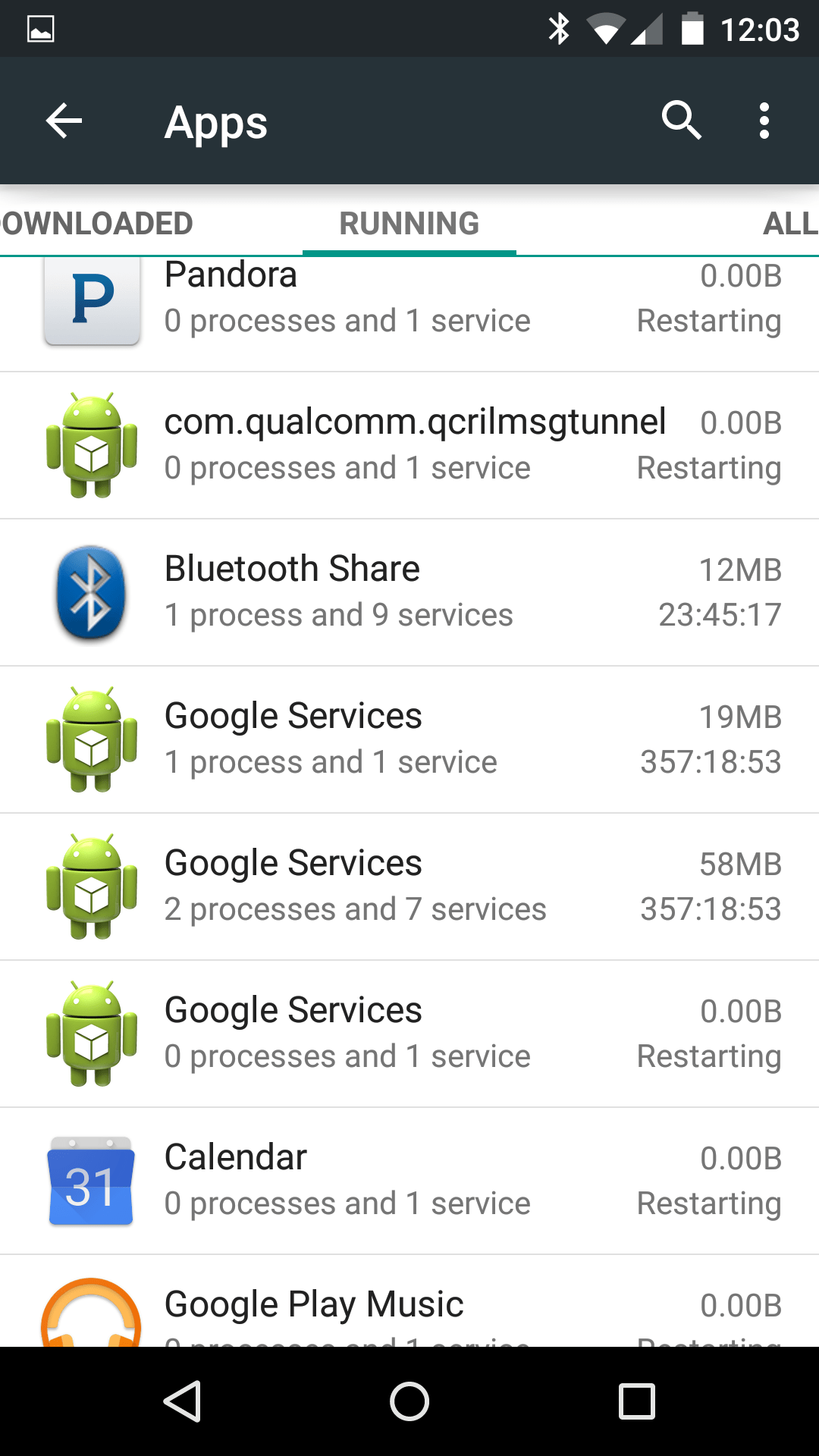Viewport: 819px width, 1456px height.
Task: Open Google Services using 19MB
Action: (409, 739)
